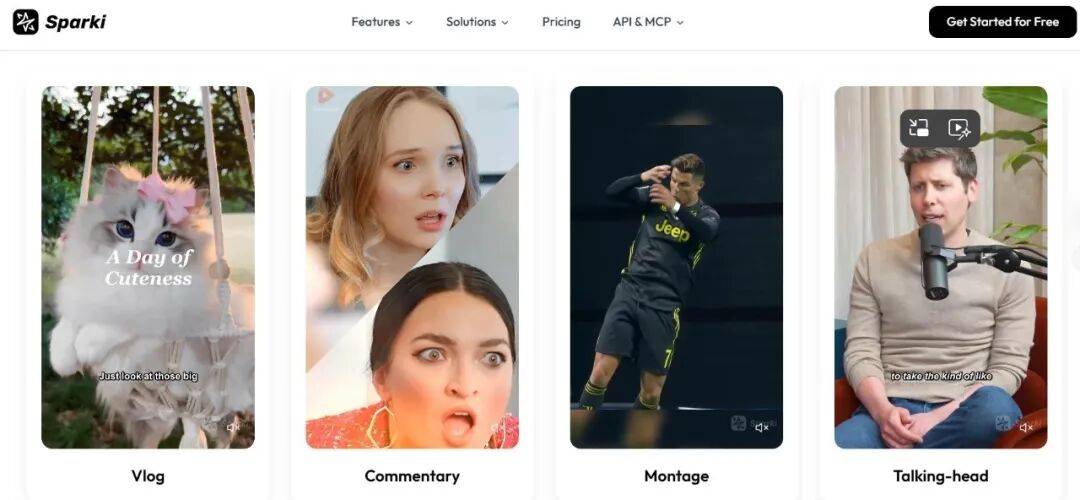Open the Pricing page

point(561,22)
